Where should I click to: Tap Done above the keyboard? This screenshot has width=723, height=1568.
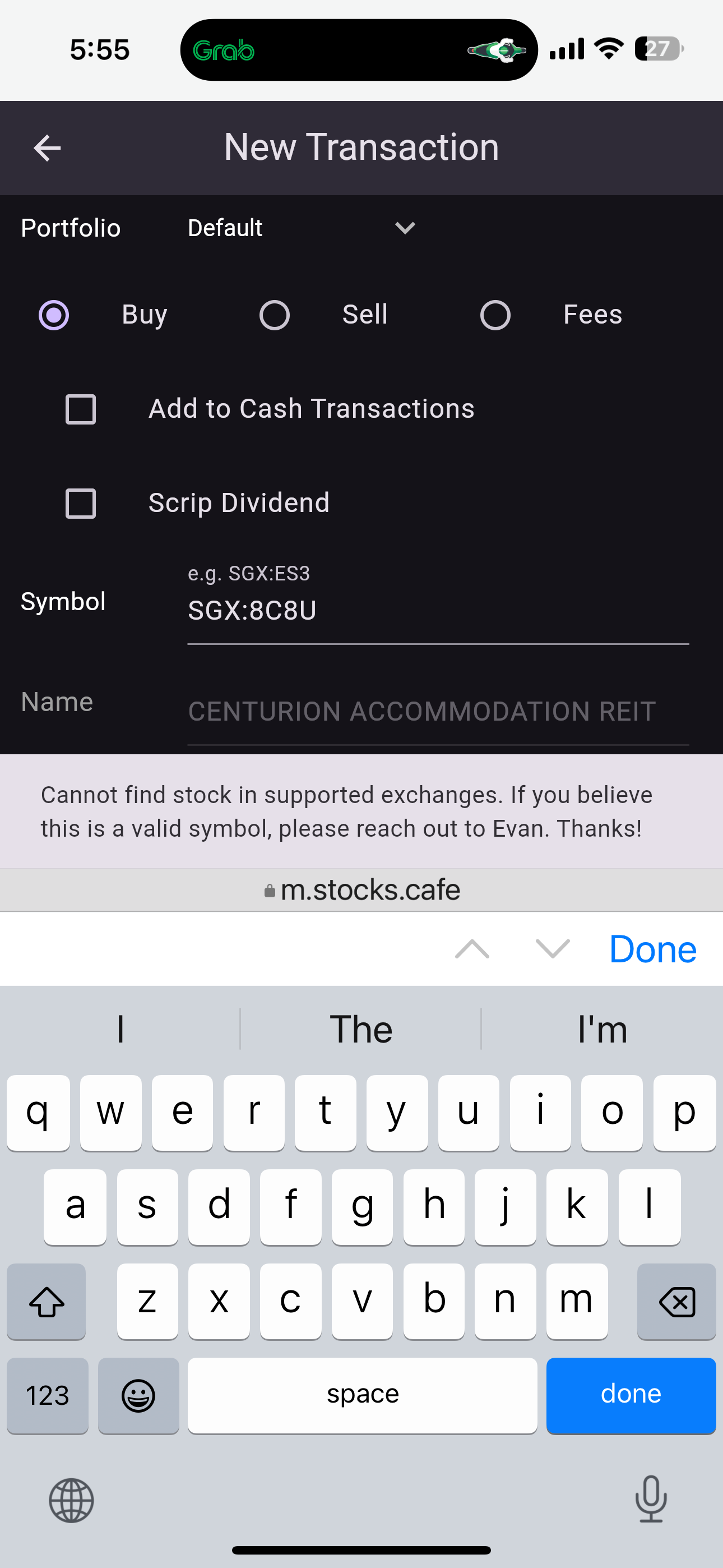(x=652, y=949)
